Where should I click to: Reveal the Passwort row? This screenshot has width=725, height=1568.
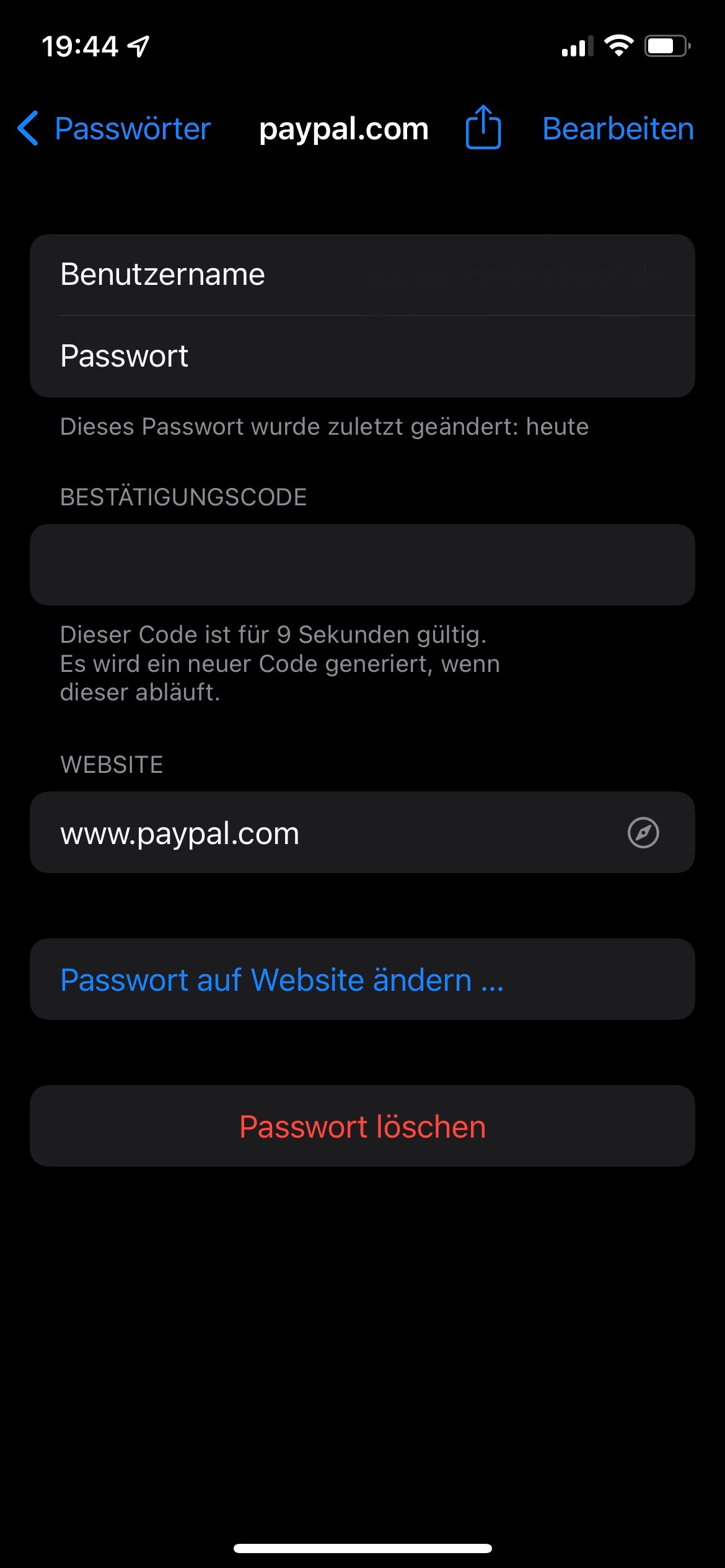coord(362,357)
